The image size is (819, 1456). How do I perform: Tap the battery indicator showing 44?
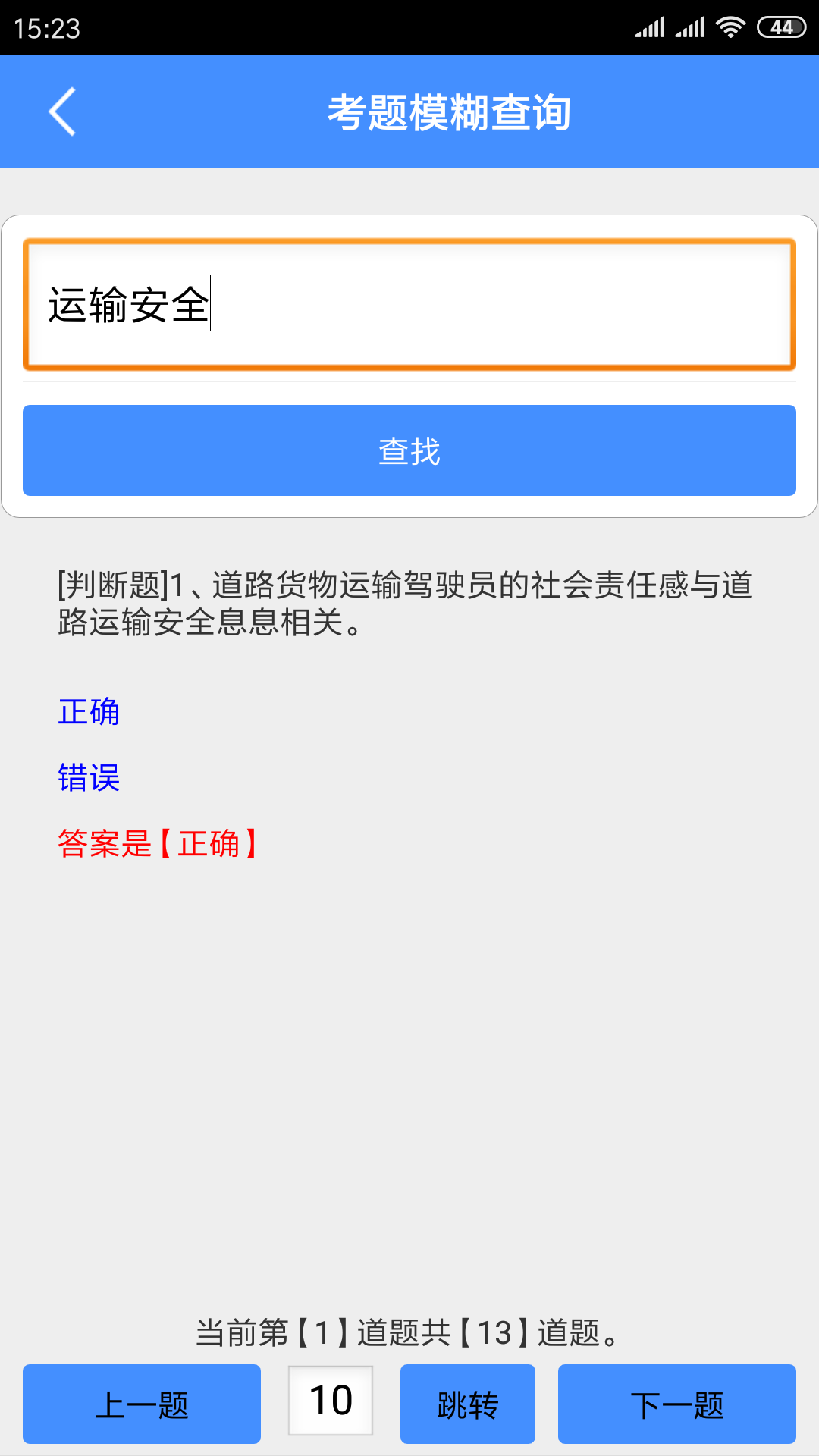click(780, 25)
